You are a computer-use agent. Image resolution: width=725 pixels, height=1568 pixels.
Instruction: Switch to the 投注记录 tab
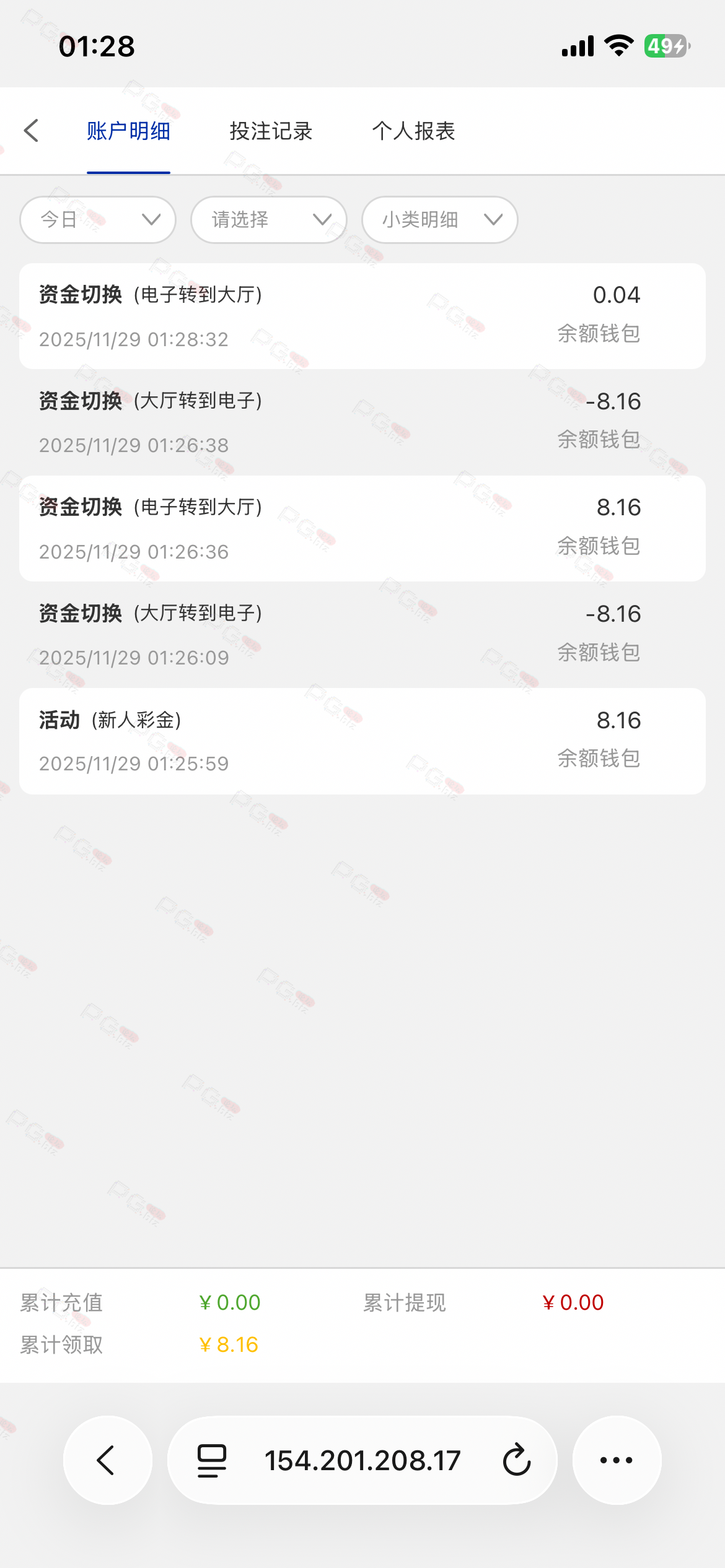coord(271,131)
